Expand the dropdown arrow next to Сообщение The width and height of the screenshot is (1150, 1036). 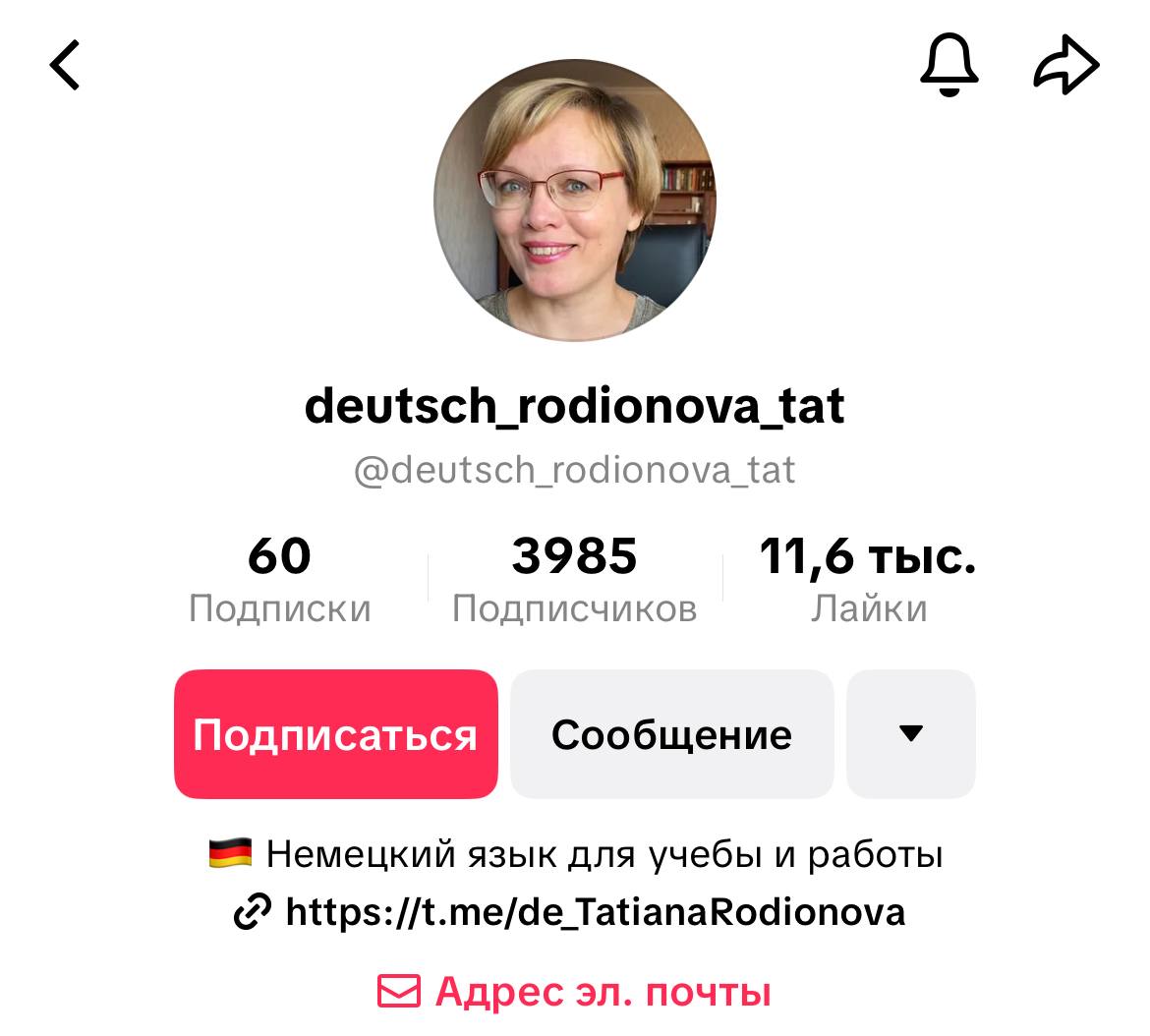910,734
